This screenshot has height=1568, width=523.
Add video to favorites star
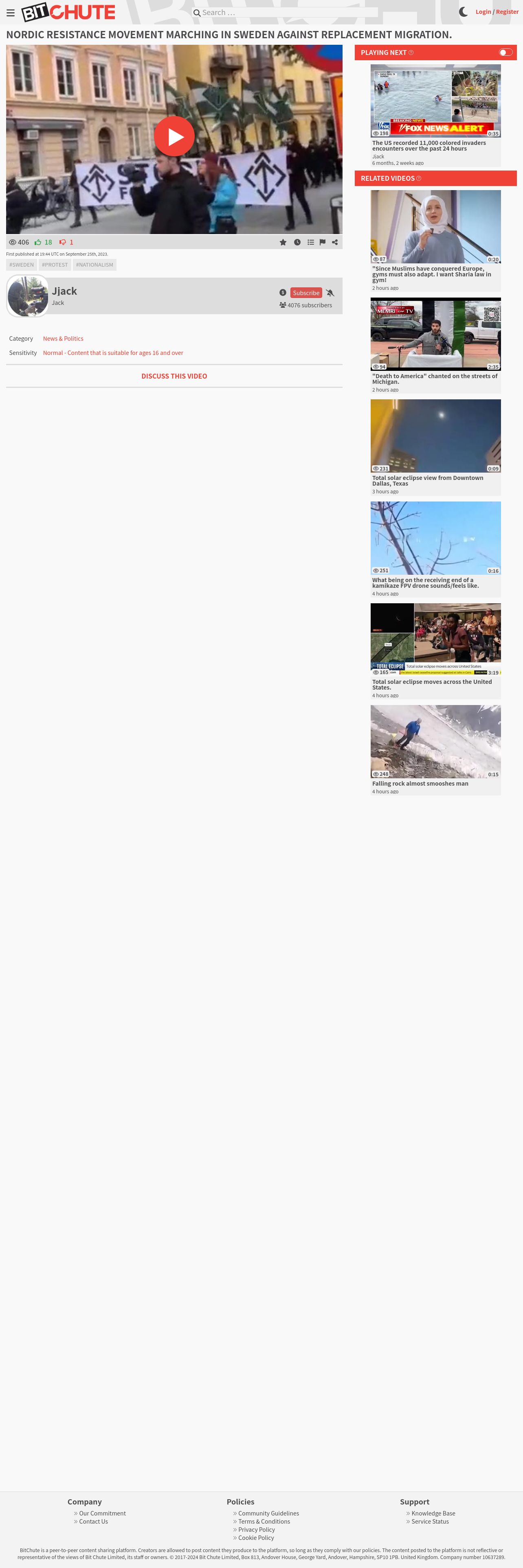pos(283,242)
